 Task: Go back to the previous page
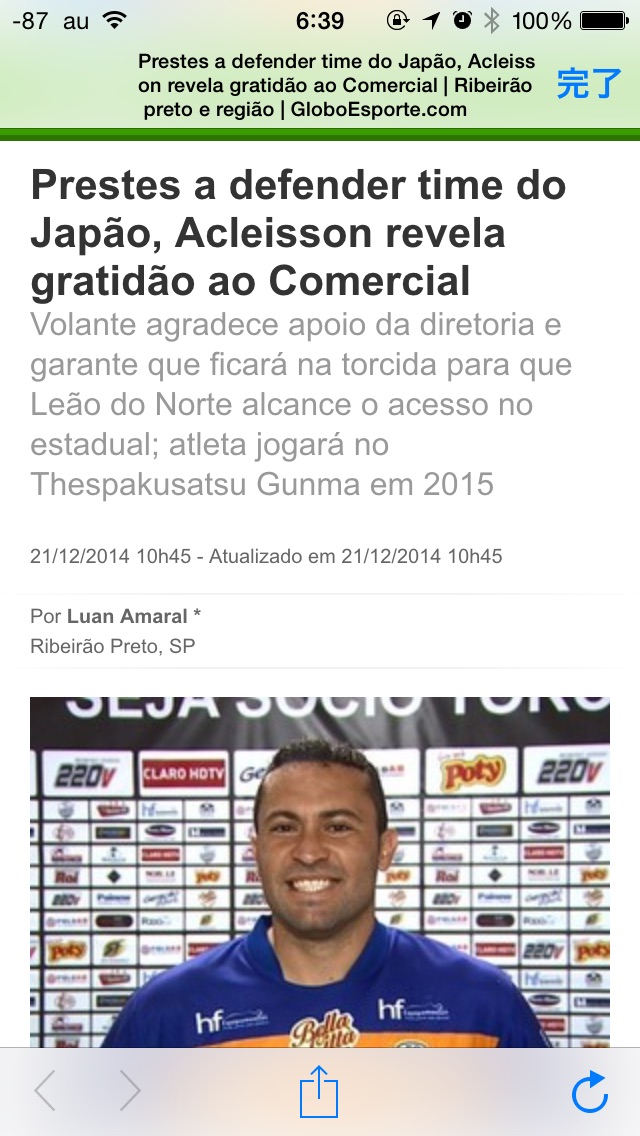point(45,1091)
